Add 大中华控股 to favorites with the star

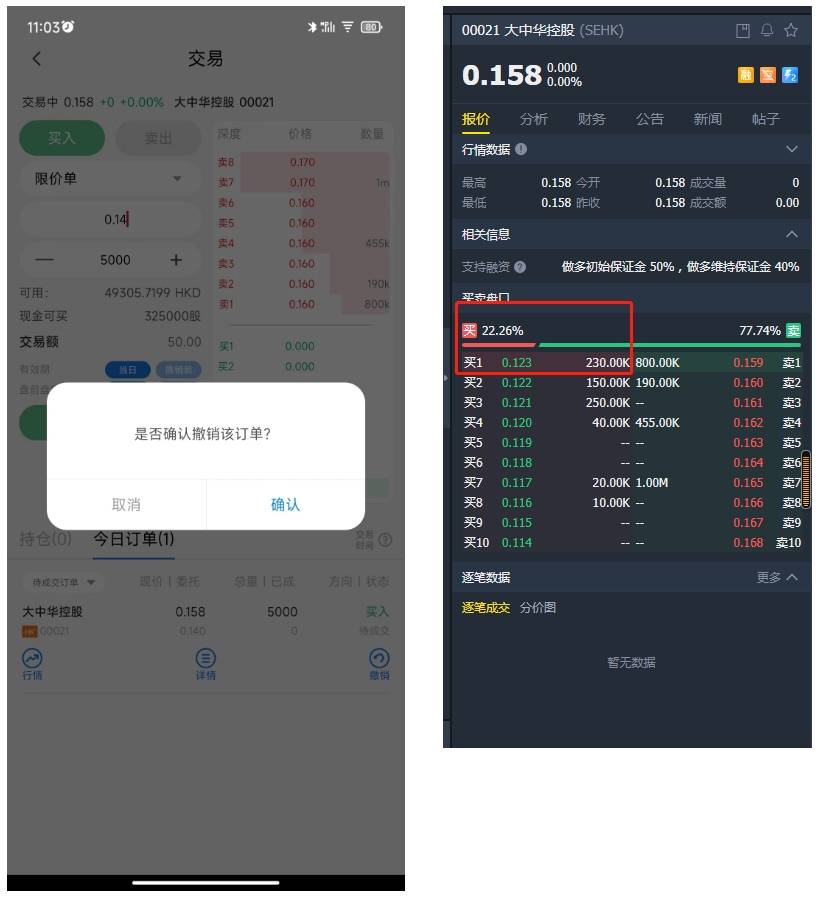(791, 31)
